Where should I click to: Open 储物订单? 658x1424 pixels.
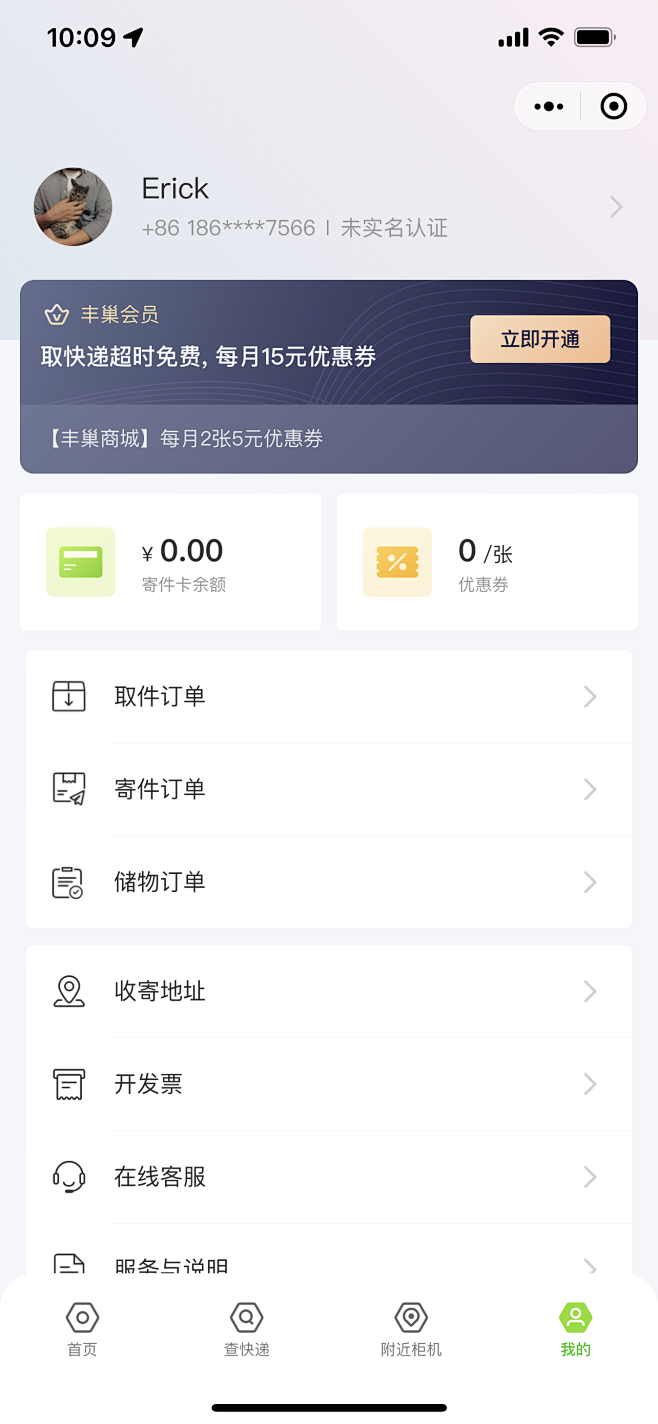(329, 882)
